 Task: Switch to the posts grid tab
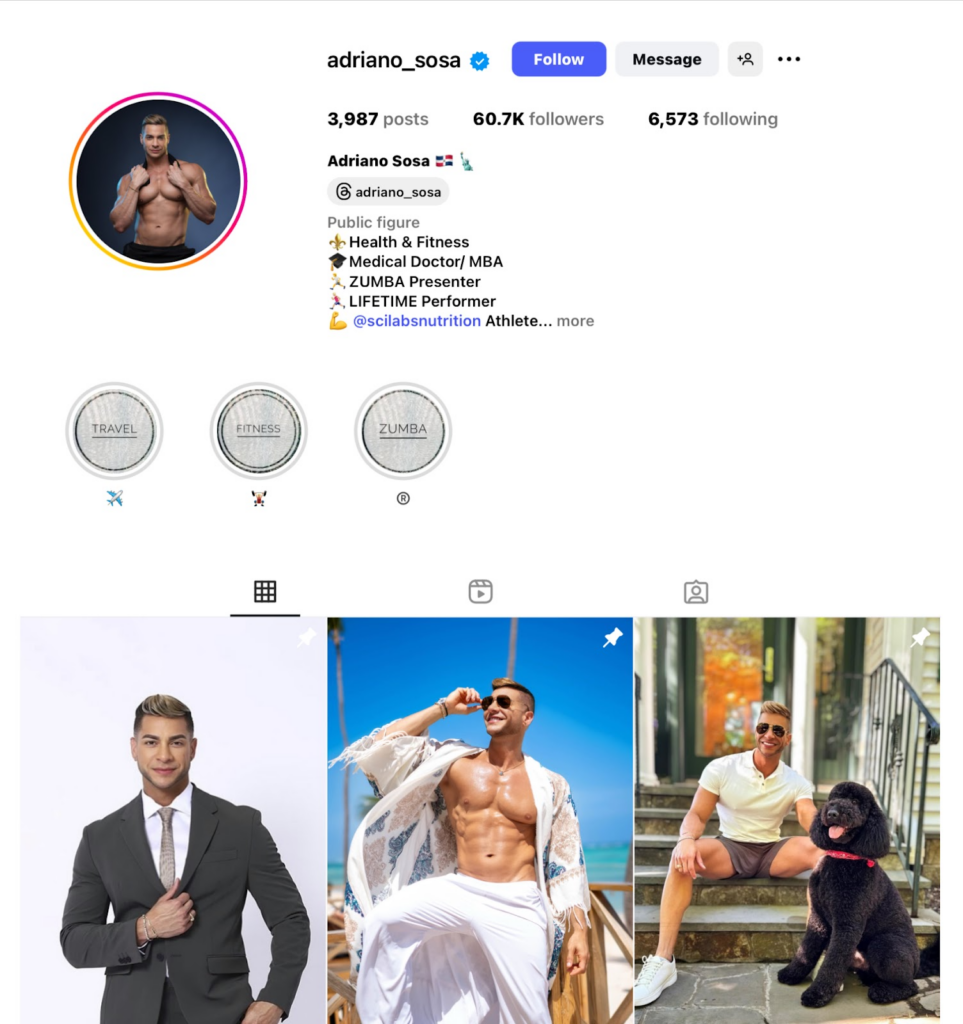[265, 591]
